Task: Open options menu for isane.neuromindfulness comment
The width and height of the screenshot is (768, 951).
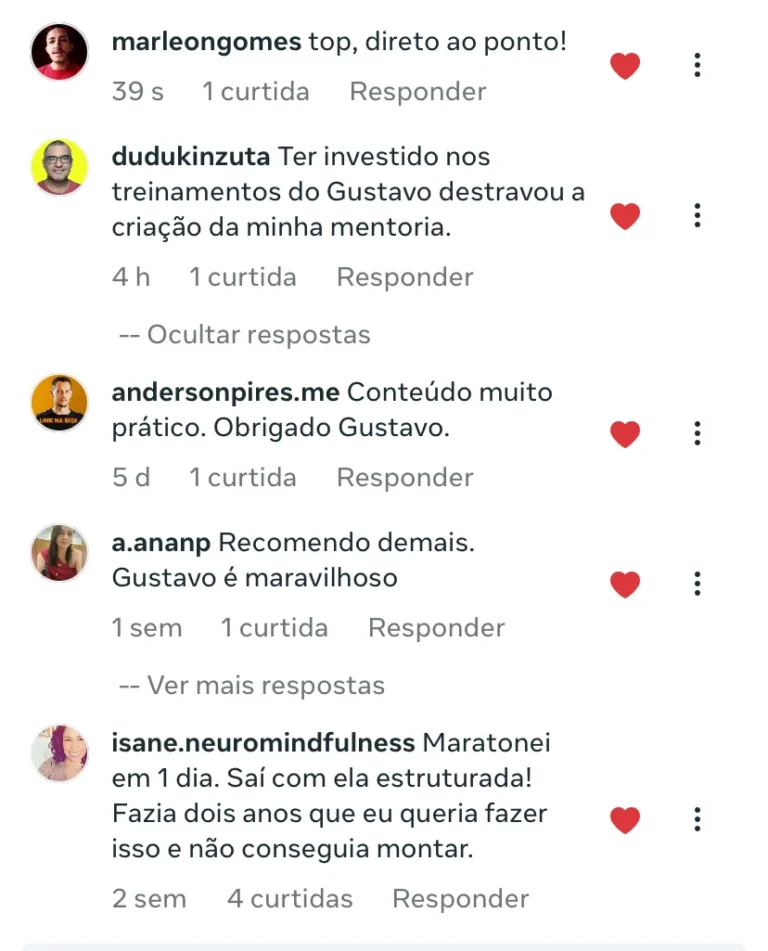Action: pos(697,820)
